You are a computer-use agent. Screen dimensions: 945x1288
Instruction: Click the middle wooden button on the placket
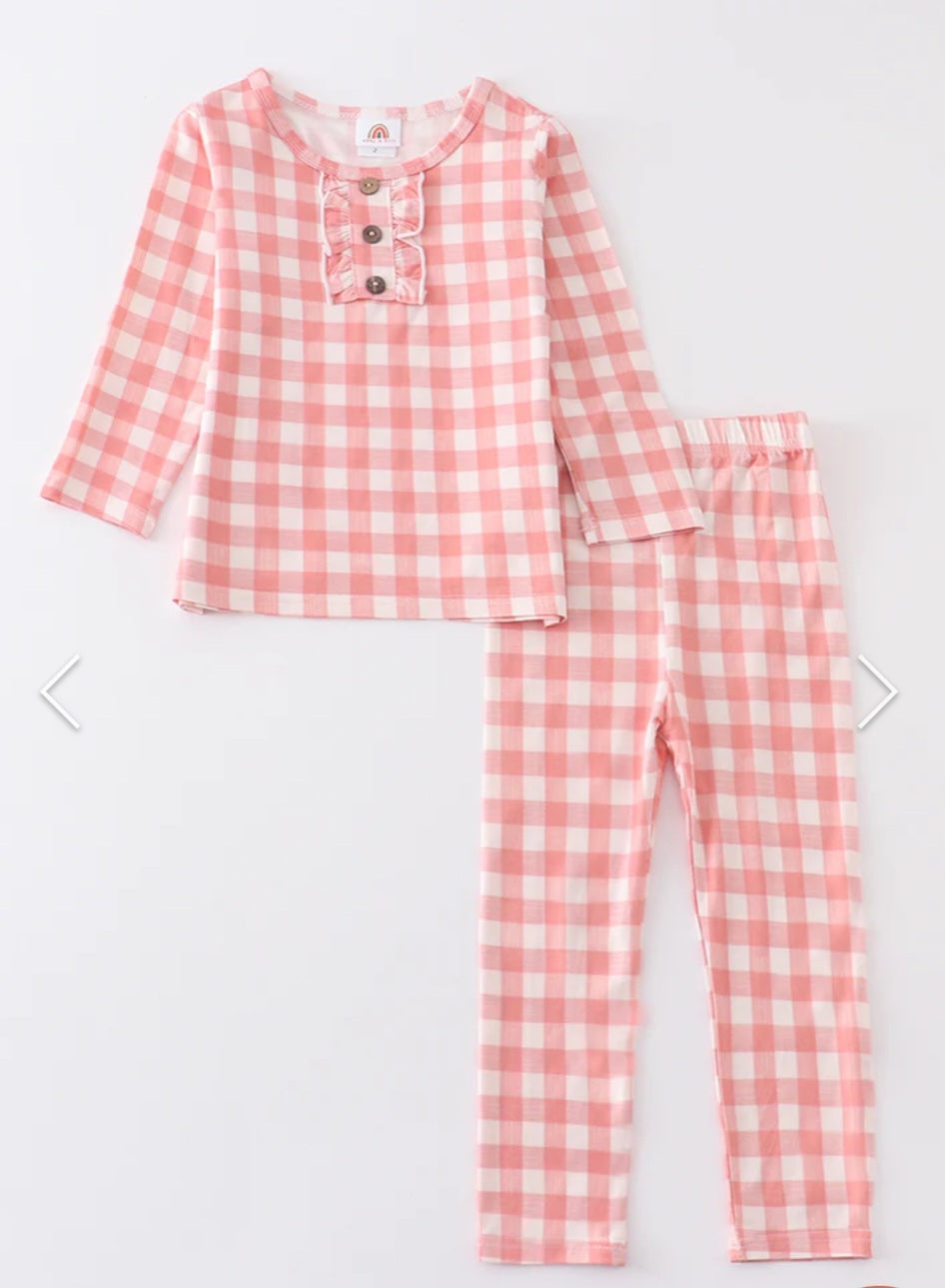[x=372, y=232]
